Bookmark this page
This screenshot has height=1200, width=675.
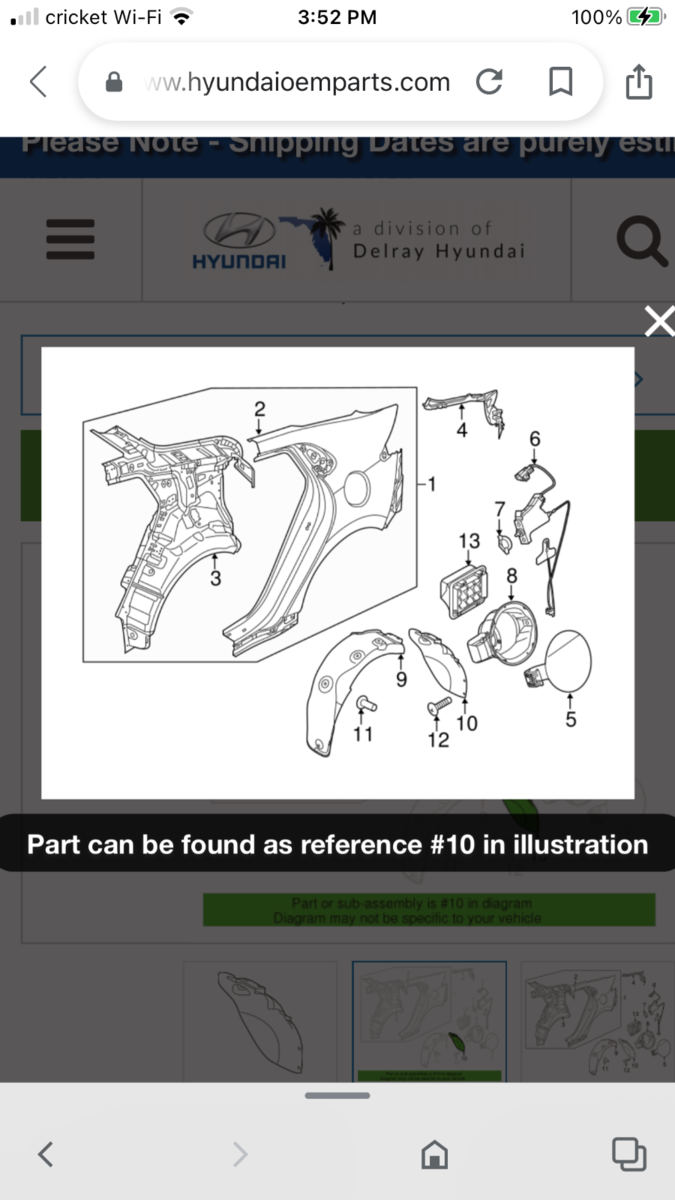561,82
